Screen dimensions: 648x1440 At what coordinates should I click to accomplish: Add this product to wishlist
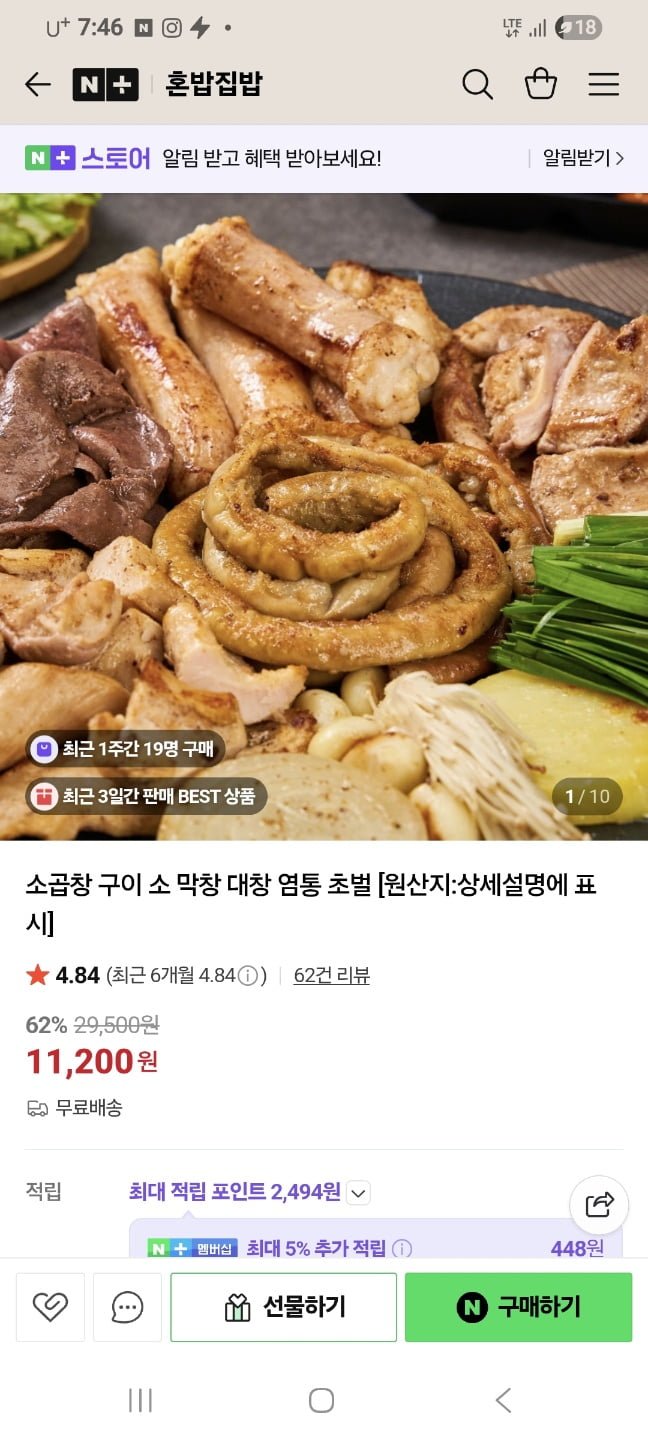(50, 1306)
